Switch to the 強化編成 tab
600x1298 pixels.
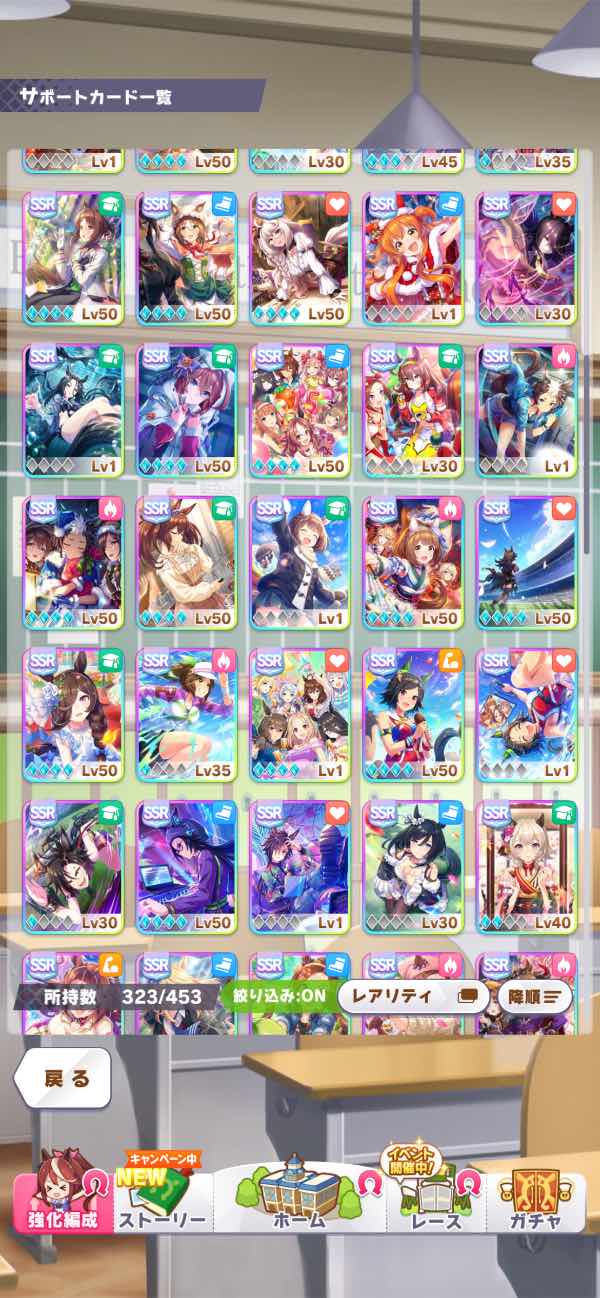(62, 1202)
